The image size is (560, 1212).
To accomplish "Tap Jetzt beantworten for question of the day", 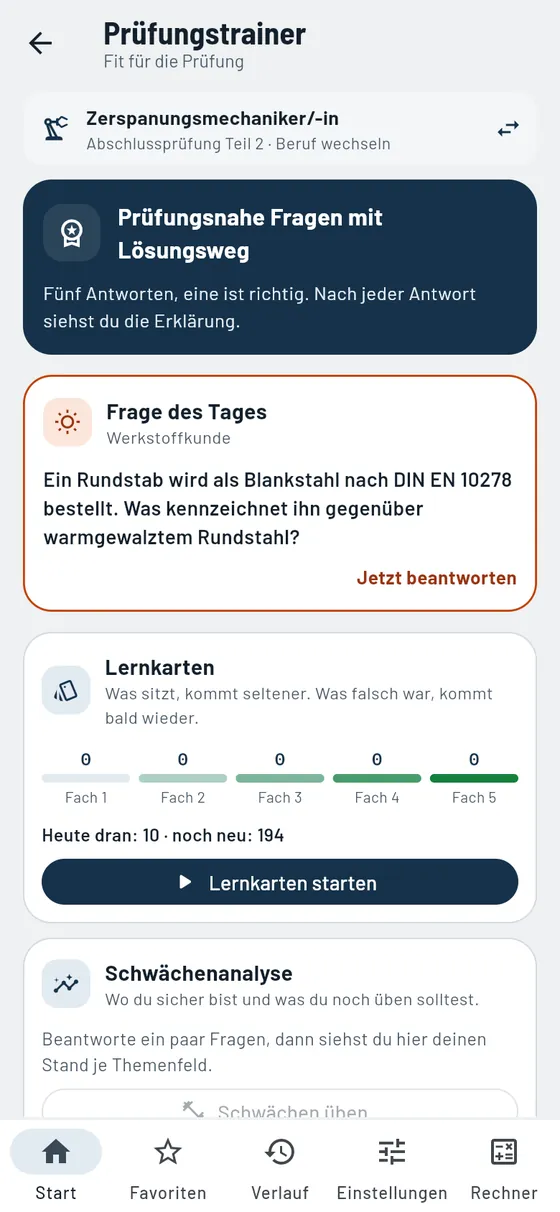I will [x=436, y=578].
